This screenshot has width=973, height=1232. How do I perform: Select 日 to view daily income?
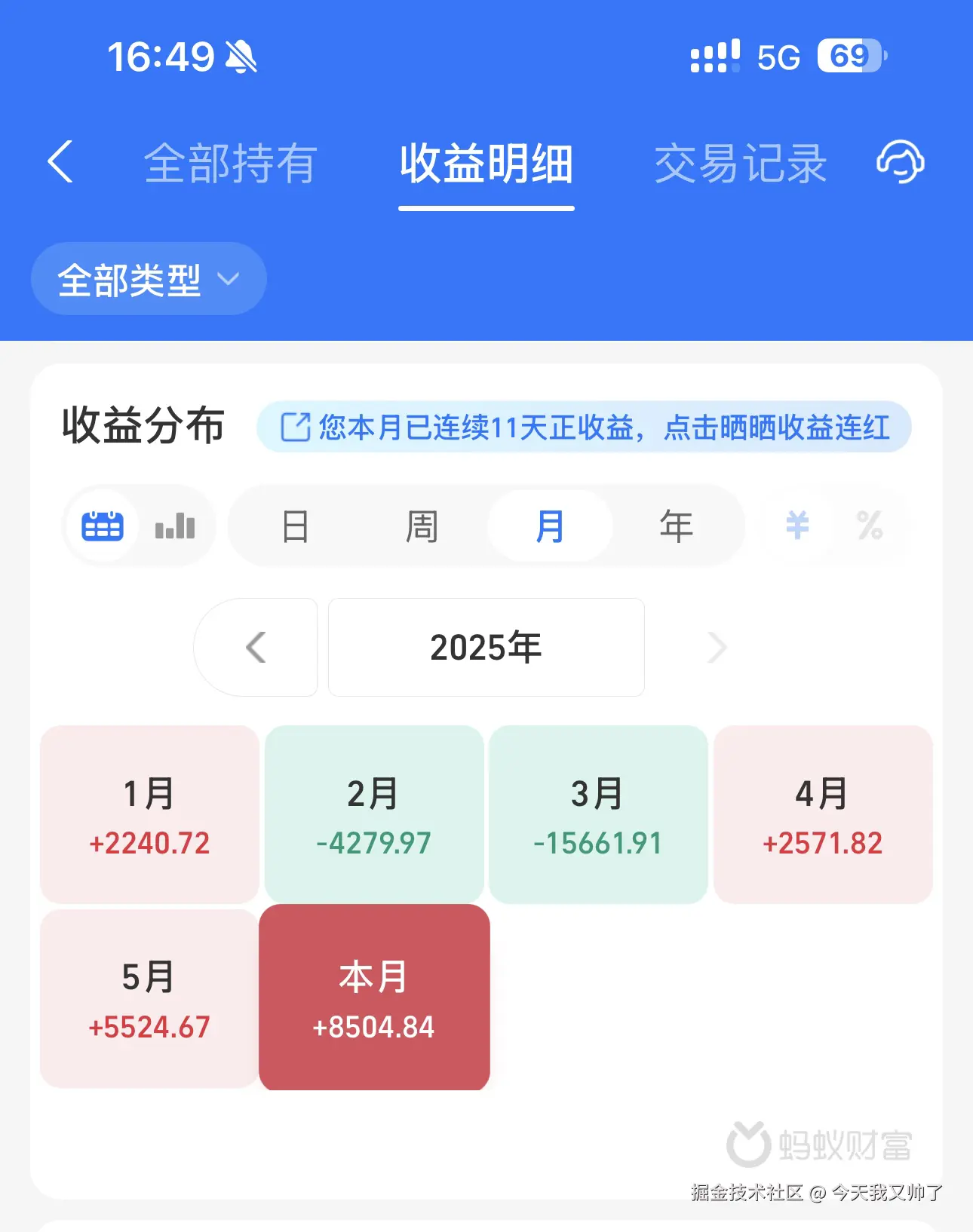pyautogui.click(x=295, y=526)
